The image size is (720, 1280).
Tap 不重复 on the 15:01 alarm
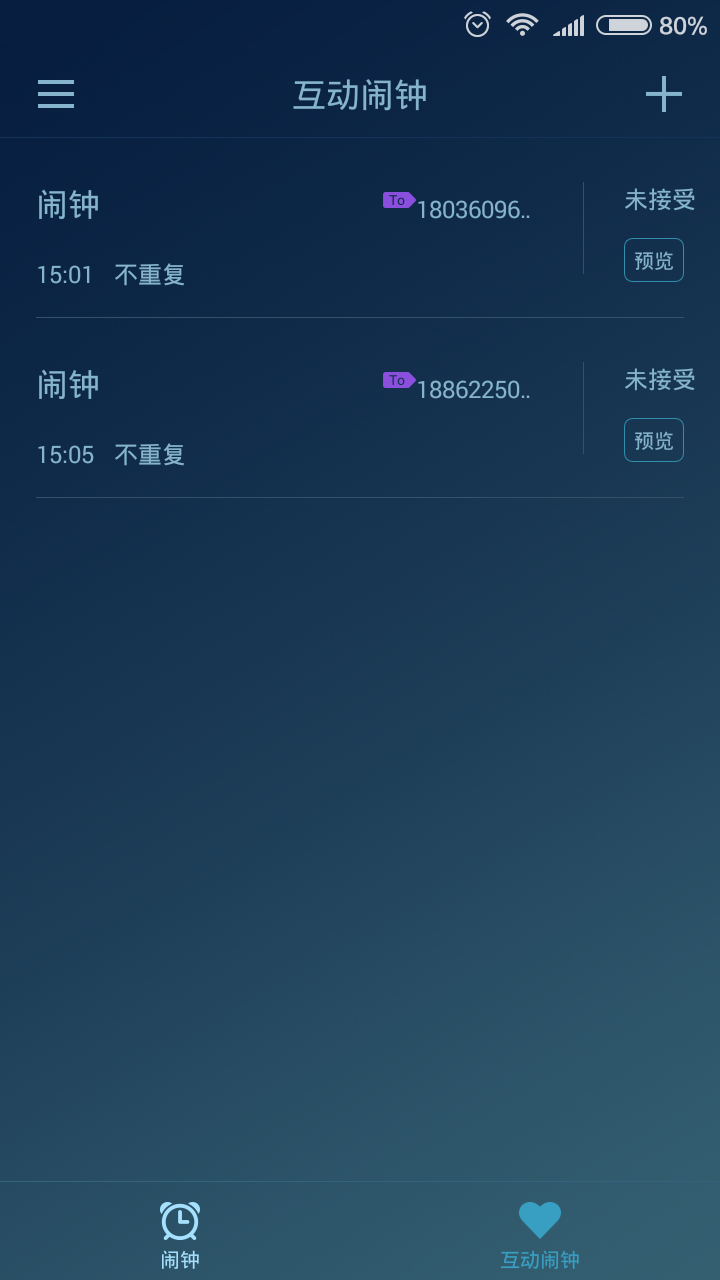click(150, 274)
